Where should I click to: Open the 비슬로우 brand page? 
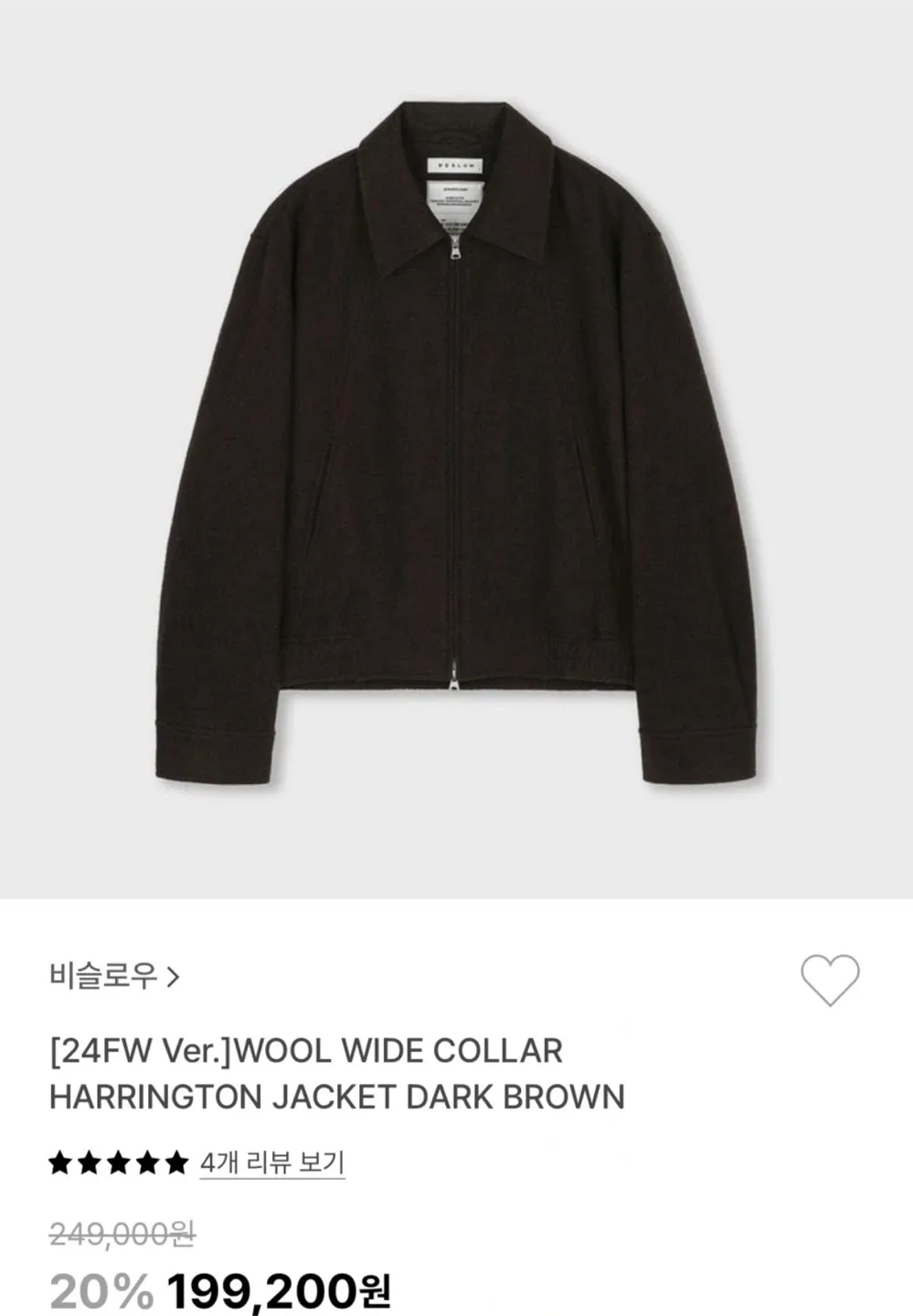pyautogui.click(x=114, y=977)
